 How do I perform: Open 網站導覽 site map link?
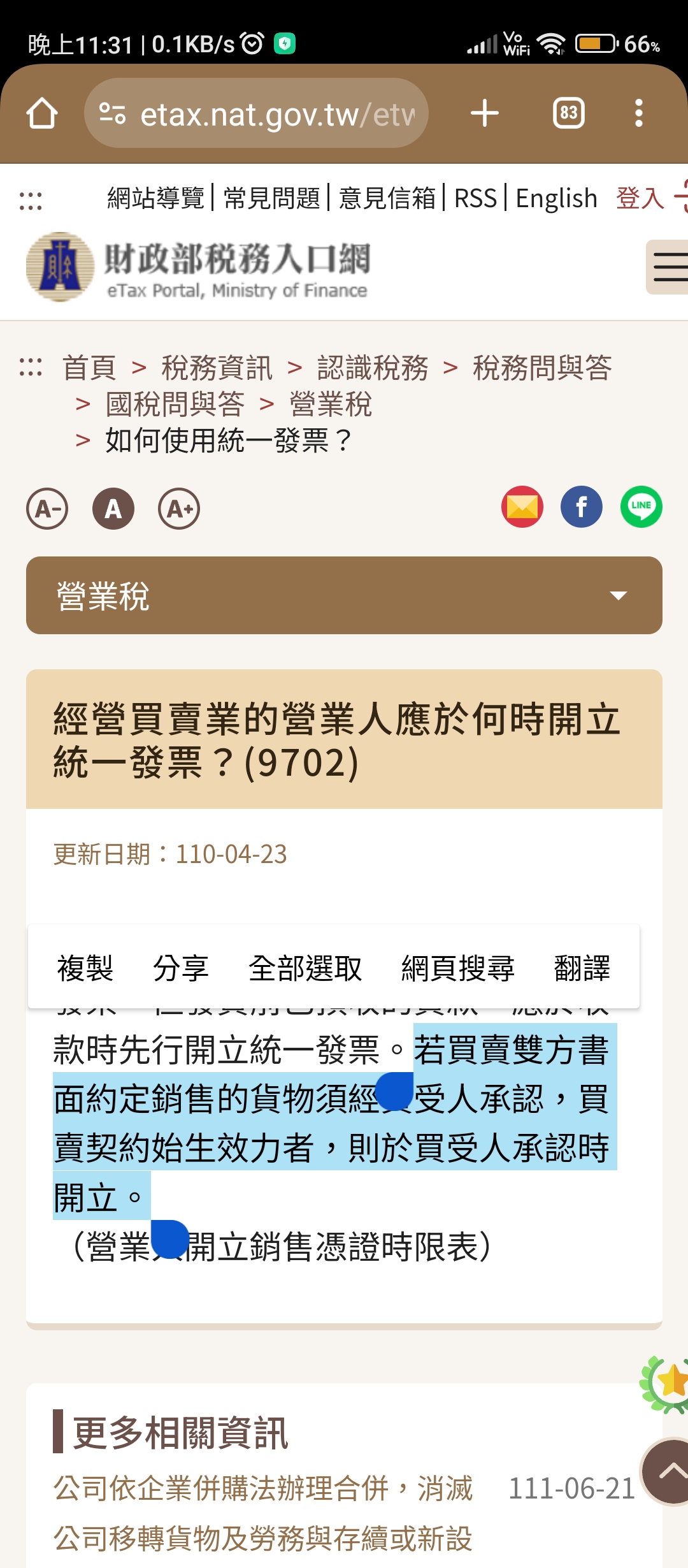point(155,198)
